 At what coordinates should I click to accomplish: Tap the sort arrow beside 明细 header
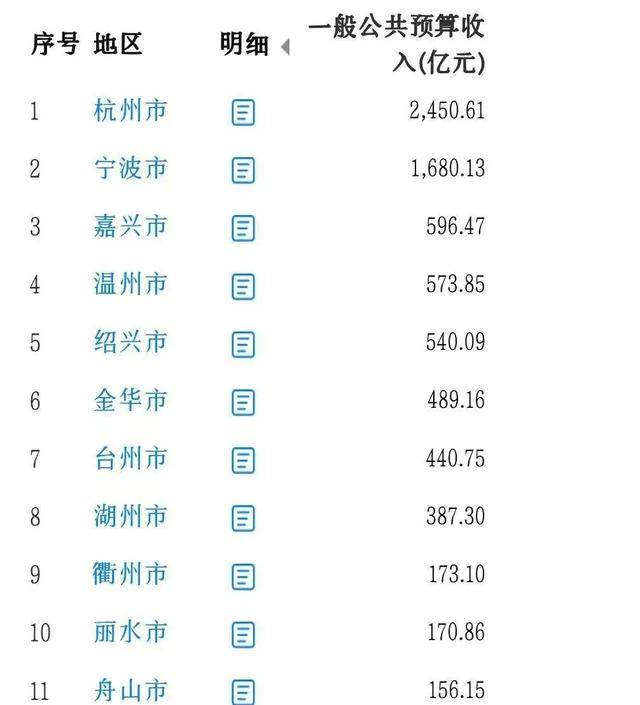pyautogui.click(x=285, y=46)
